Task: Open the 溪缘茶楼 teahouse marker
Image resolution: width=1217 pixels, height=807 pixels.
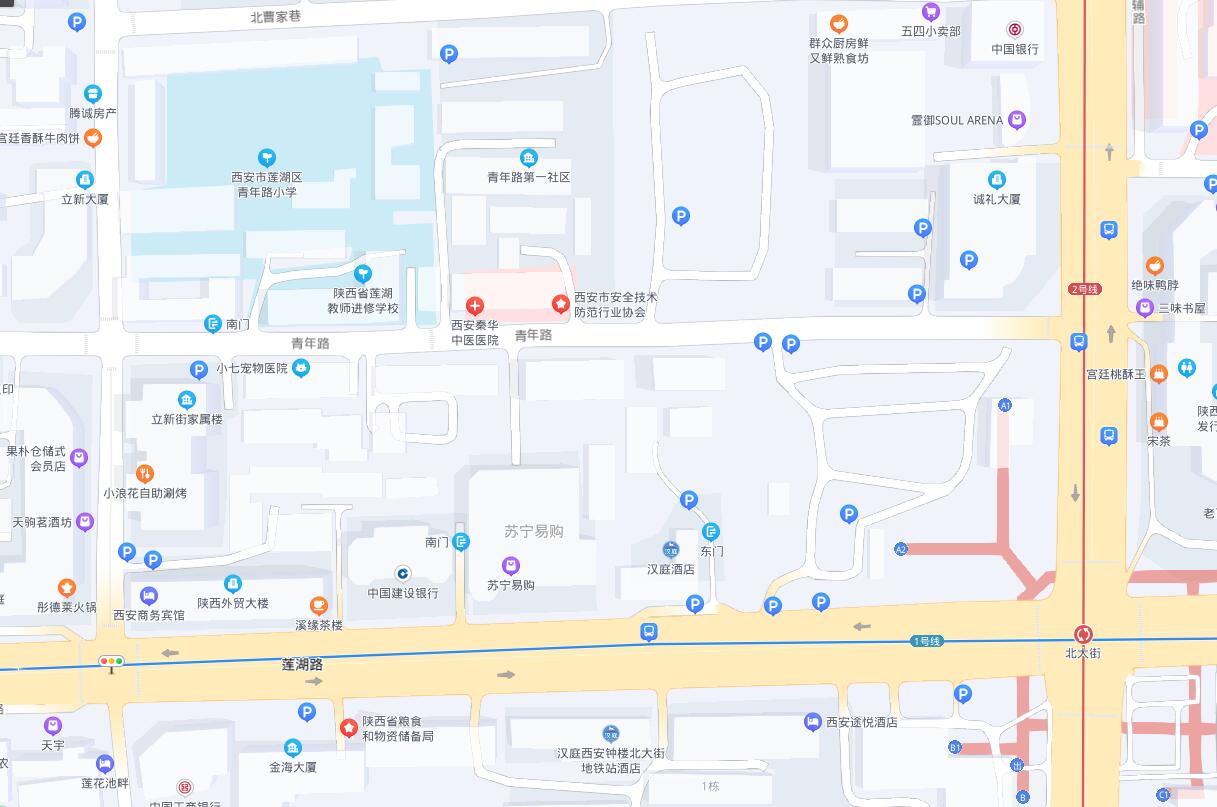Action: click(319, 605)
